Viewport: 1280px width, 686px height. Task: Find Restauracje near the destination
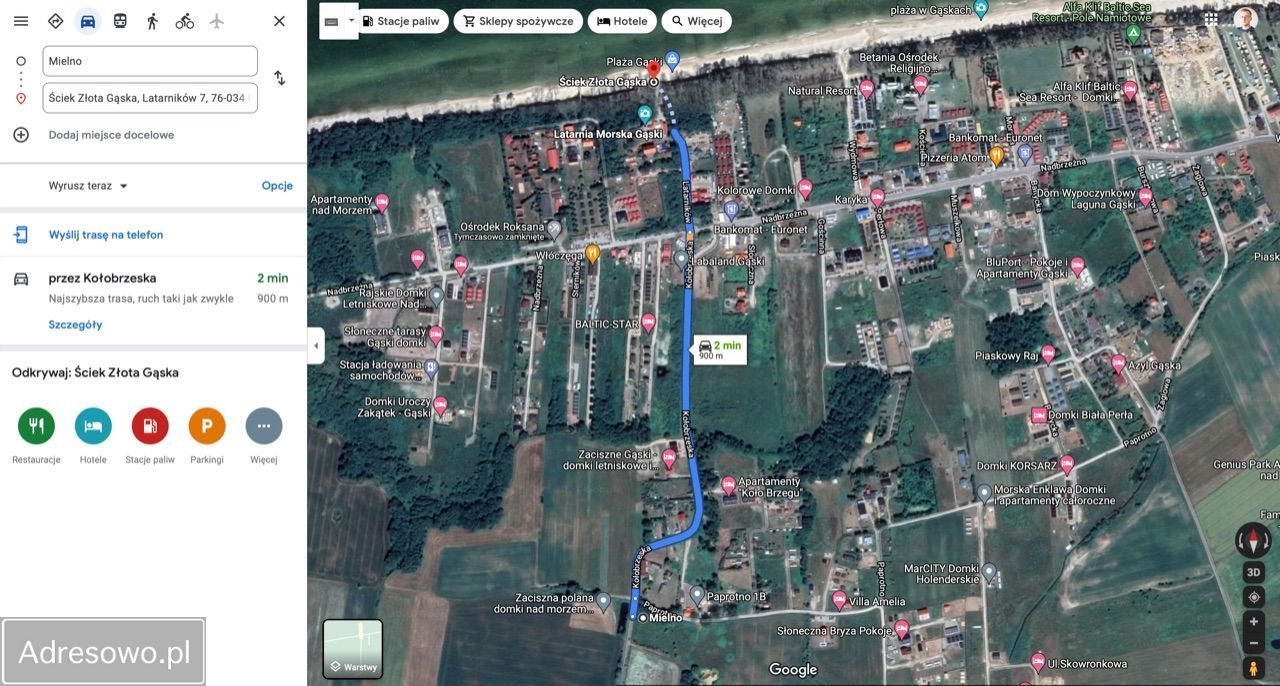coord(36,426)
